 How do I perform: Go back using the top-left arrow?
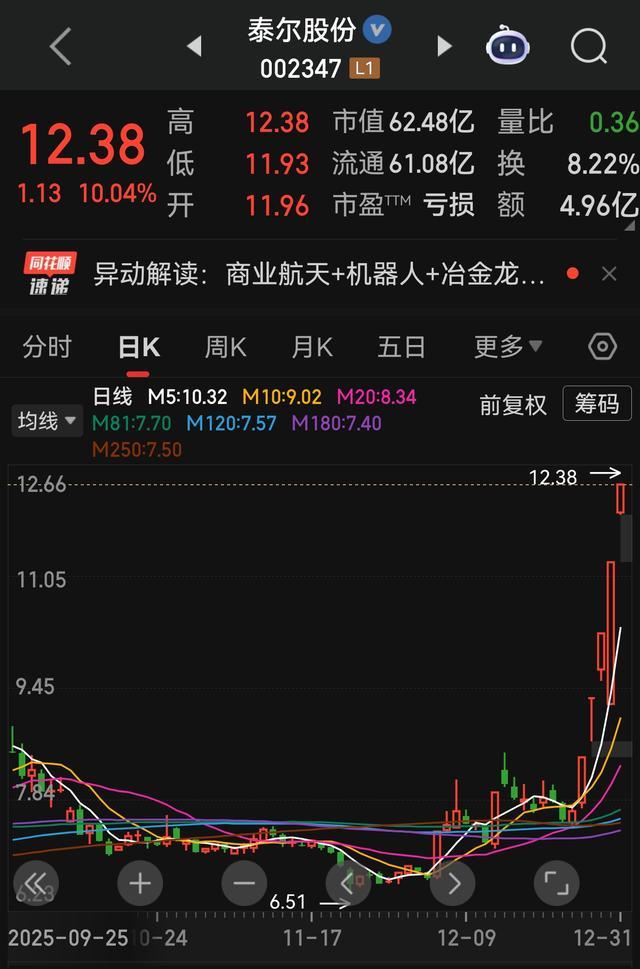(60, 46)
